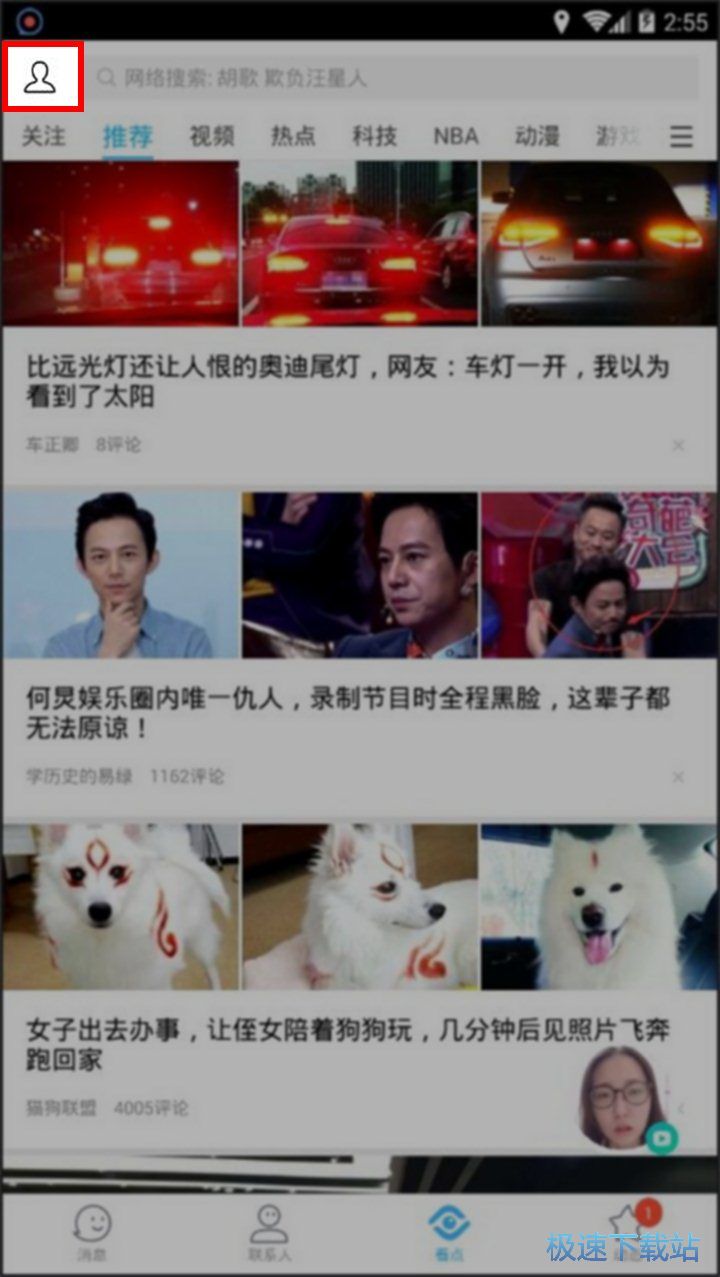The image size is (720, 1277).
Task: Select the 热点 tab
Action: [293, 136]
